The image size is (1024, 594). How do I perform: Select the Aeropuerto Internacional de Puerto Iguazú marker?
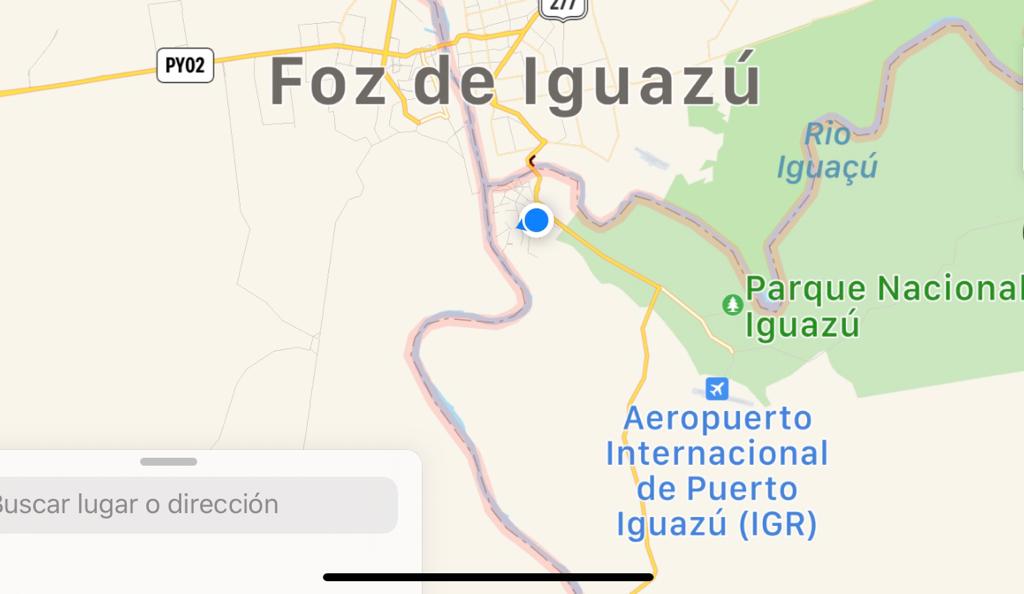(716, 388)
